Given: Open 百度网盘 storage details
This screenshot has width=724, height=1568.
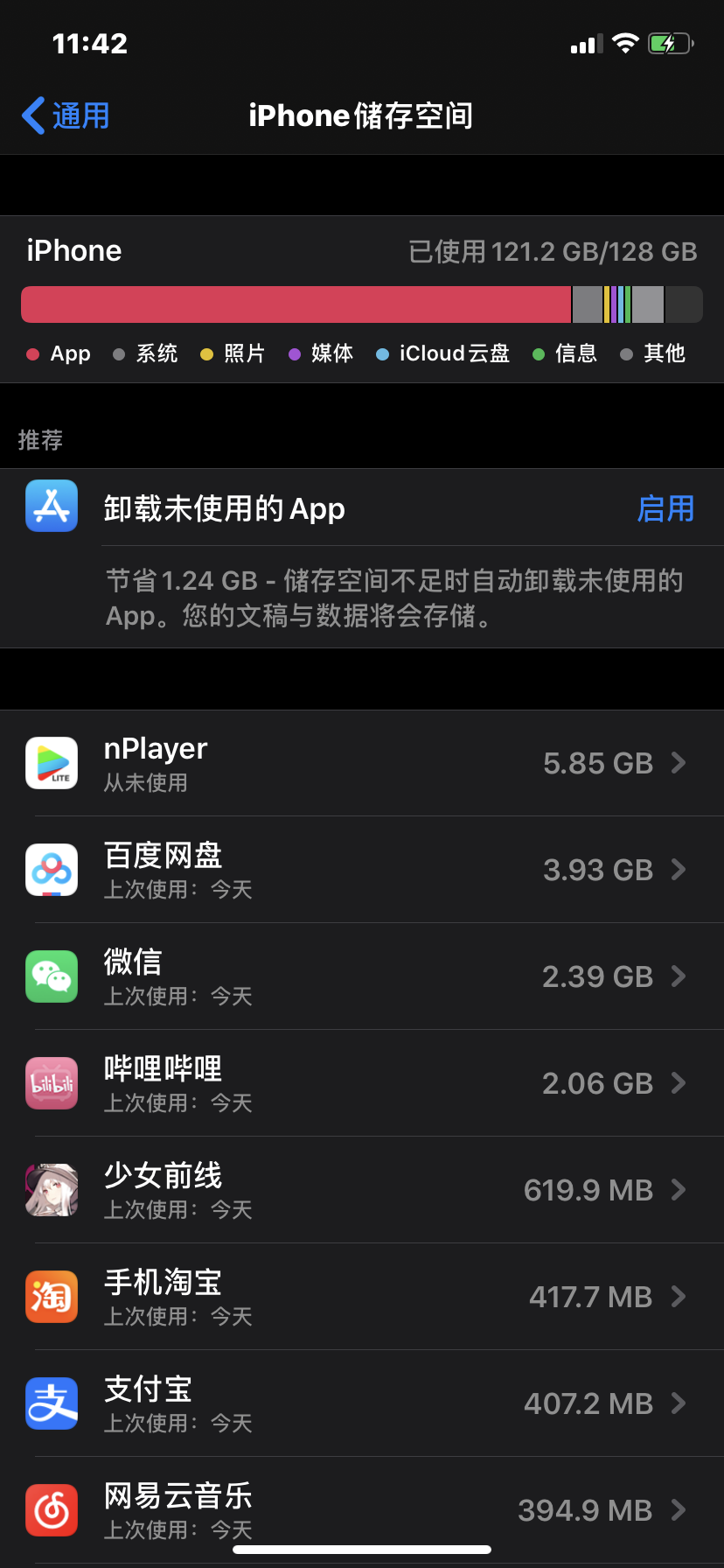Looking at the screenshot, I should pos(362,870).
